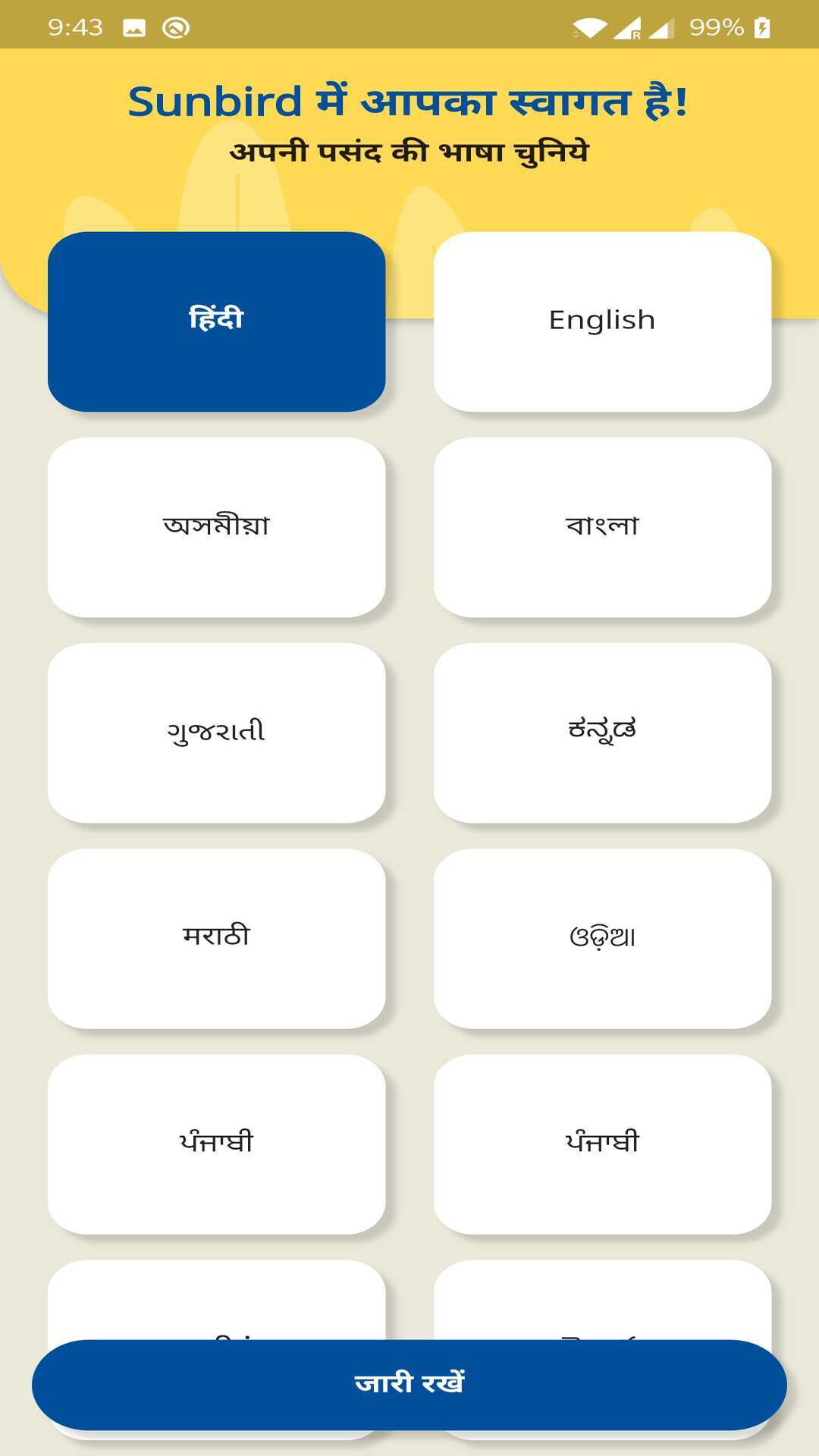Select the অসমীয়া language option
Image resolution: width=819 pixels, height=1456 pixels.
(216, 527)
